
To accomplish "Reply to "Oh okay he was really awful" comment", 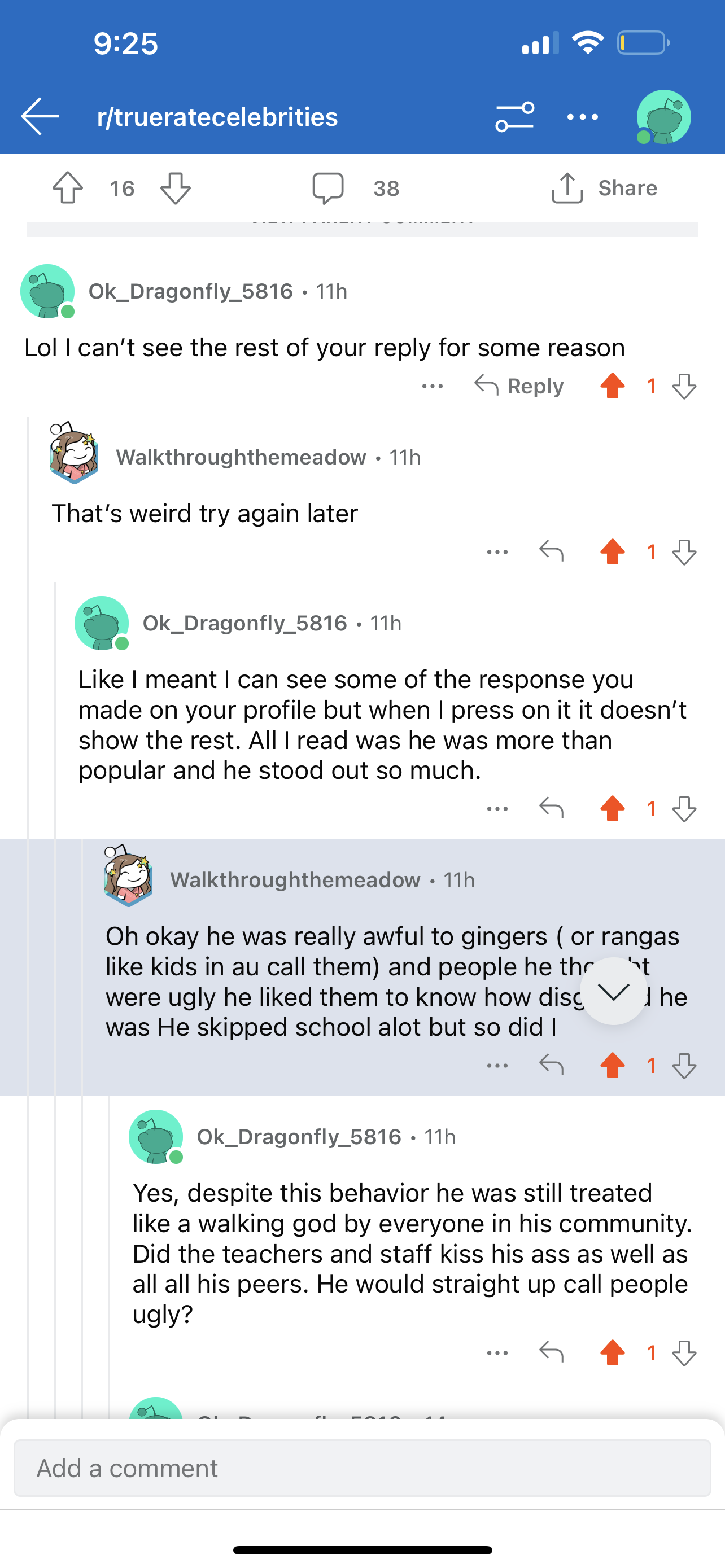I will click(552, 1065).
